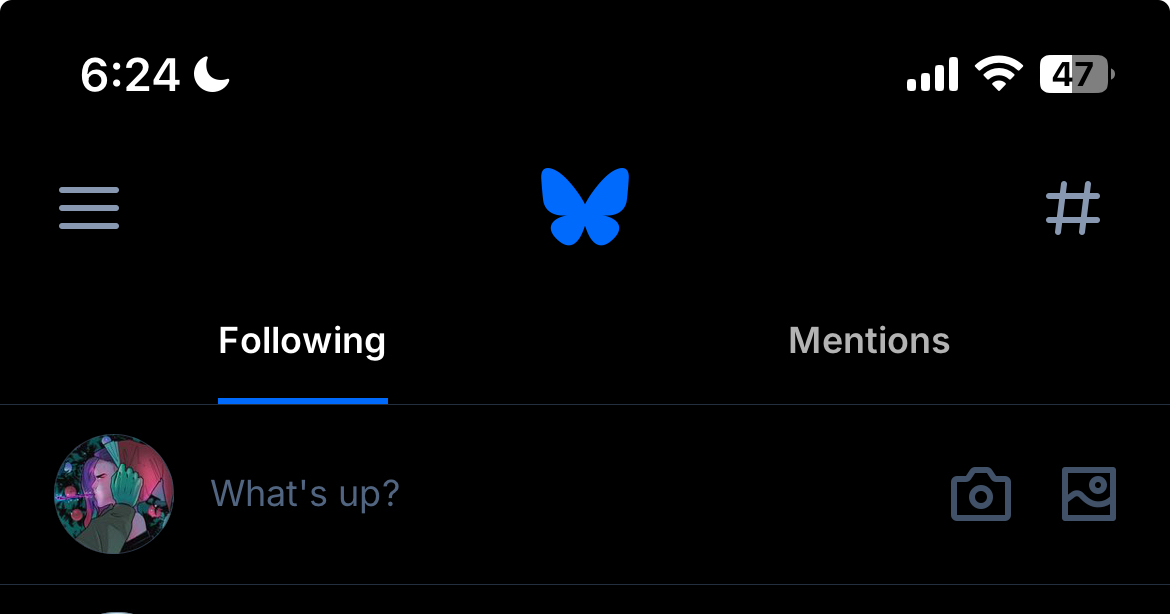
Task: Open the hamburger drawer menu
Action: [x=89, y=208]
